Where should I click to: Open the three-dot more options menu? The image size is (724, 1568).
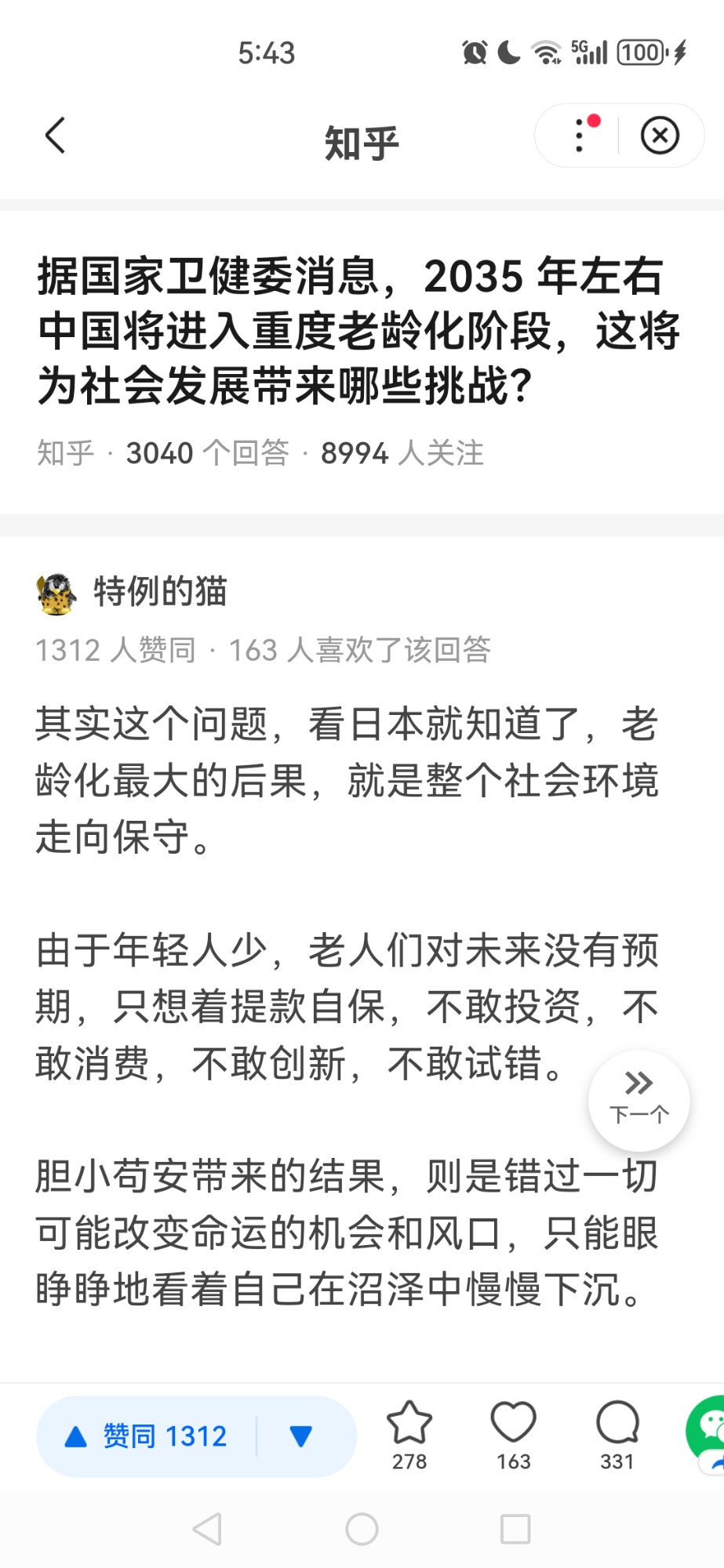[x=580, y=136]
